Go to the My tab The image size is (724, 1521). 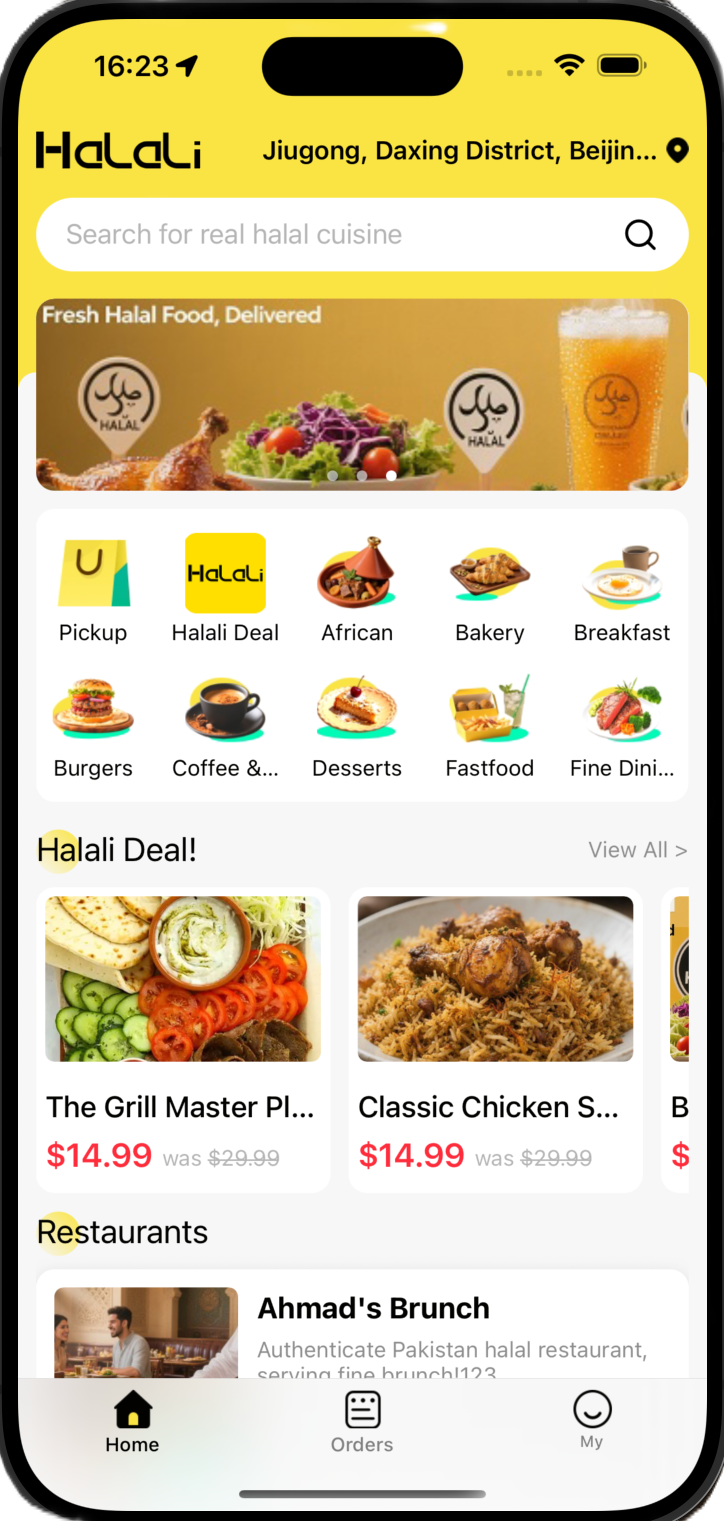592,1420
